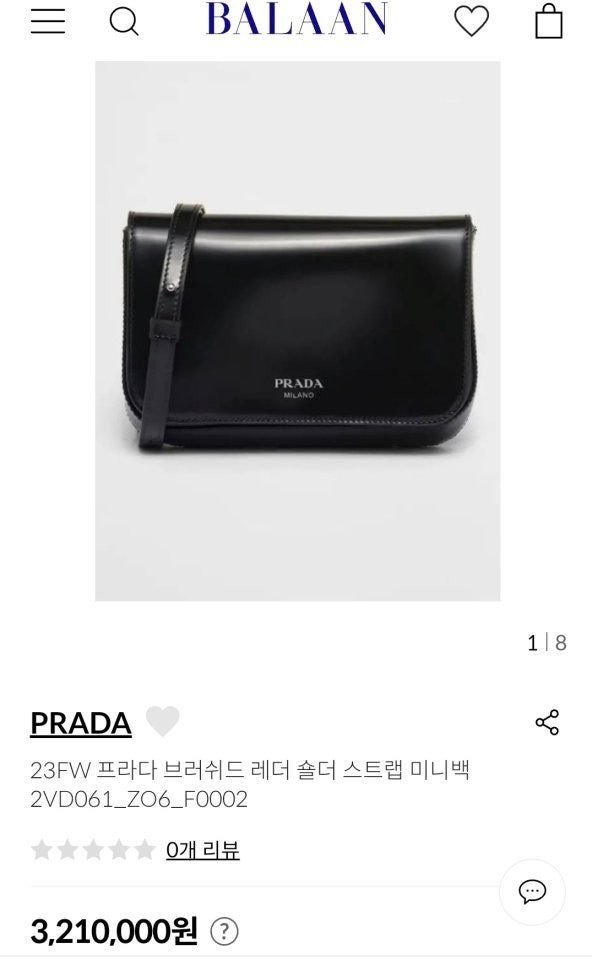Share this product
592x960 pixels.
[x=547, y=722]
